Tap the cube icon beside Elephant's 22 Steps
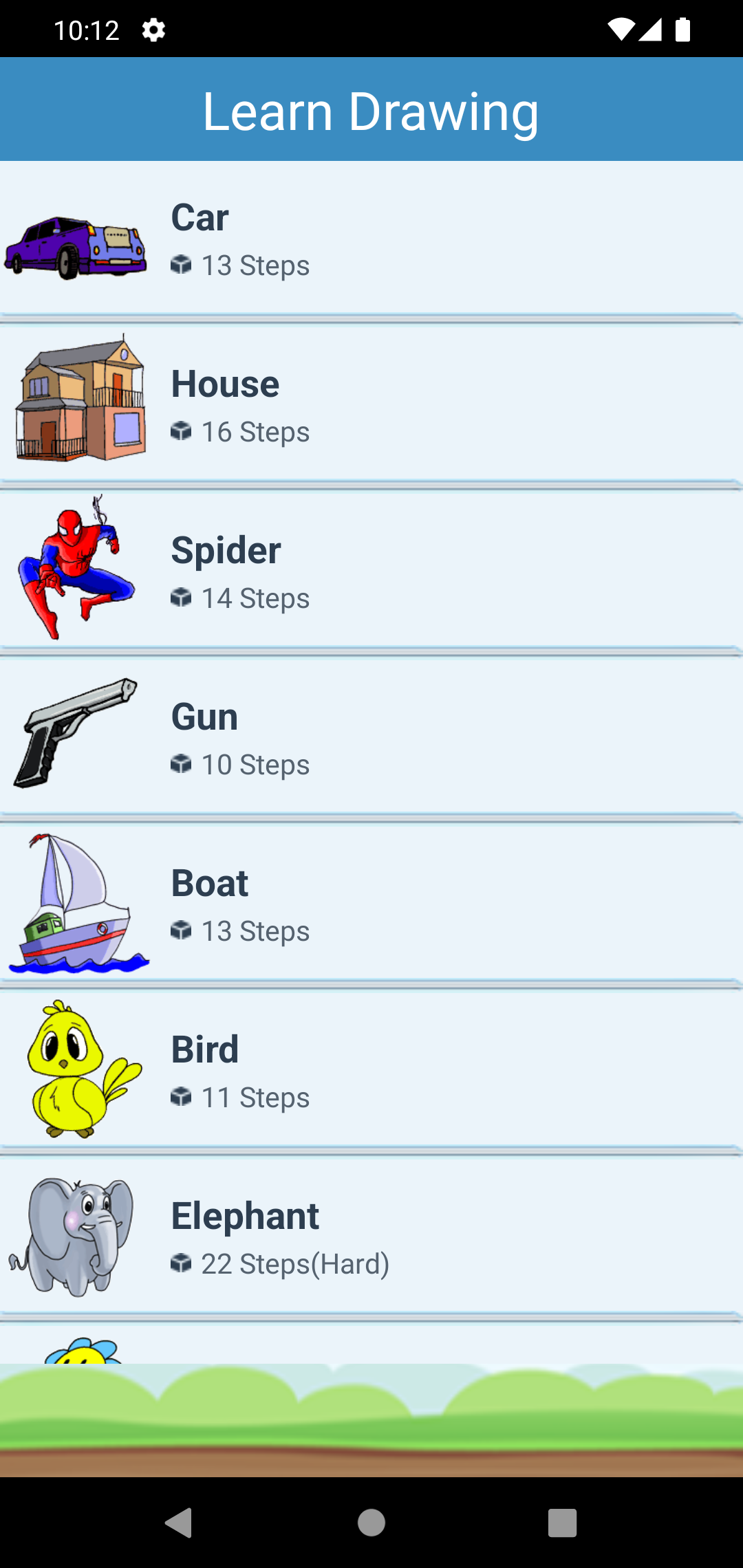Screen dimensions: 743x1568 point(180,1263)
